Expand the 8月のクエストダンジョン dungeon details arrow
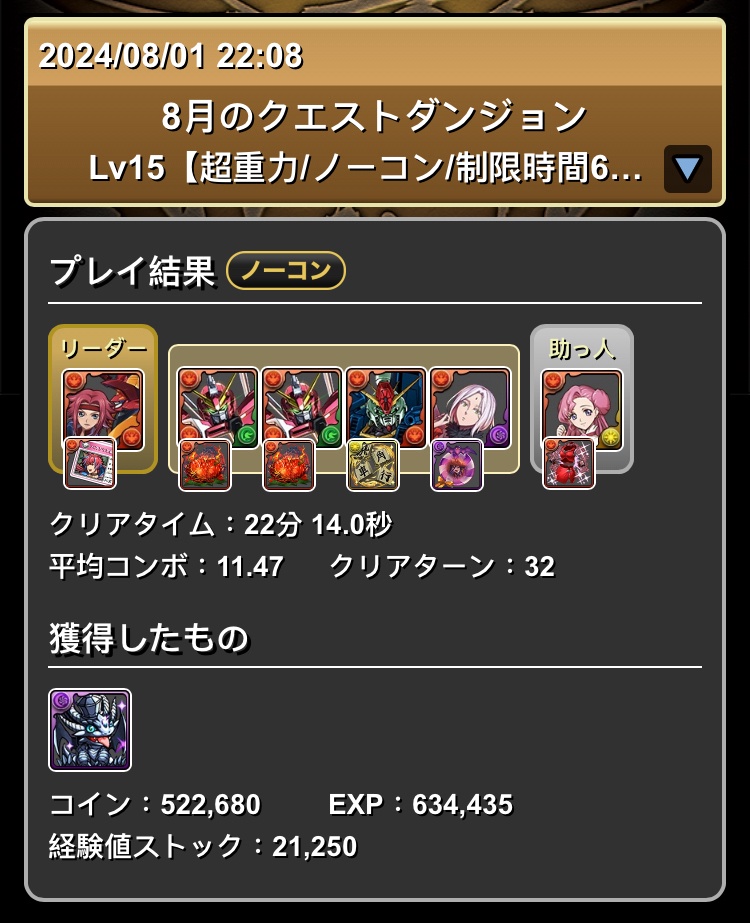Screen dimensions: 750x923 point(687,168)
